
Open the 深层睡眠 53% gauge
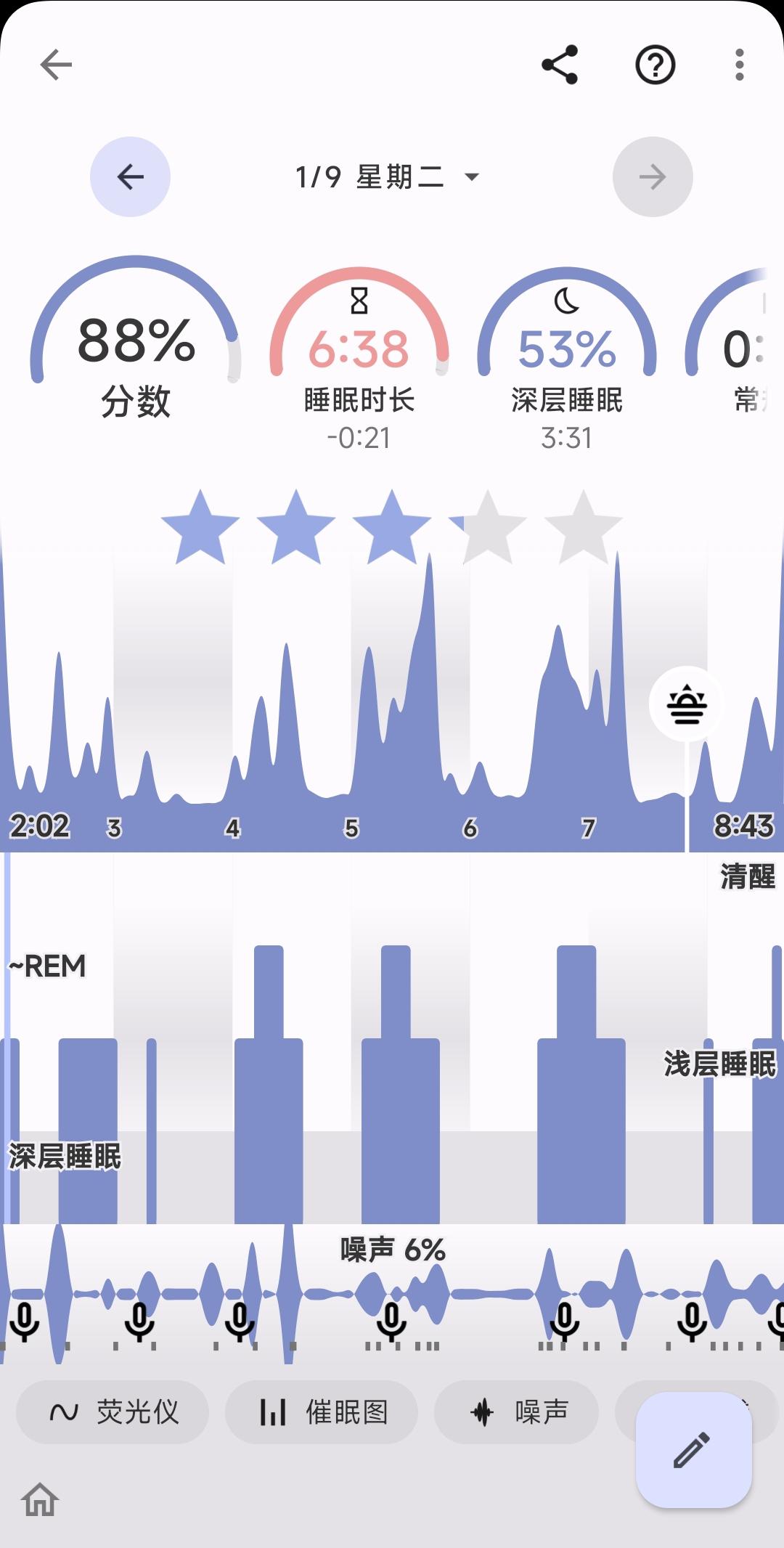[567, 356]
